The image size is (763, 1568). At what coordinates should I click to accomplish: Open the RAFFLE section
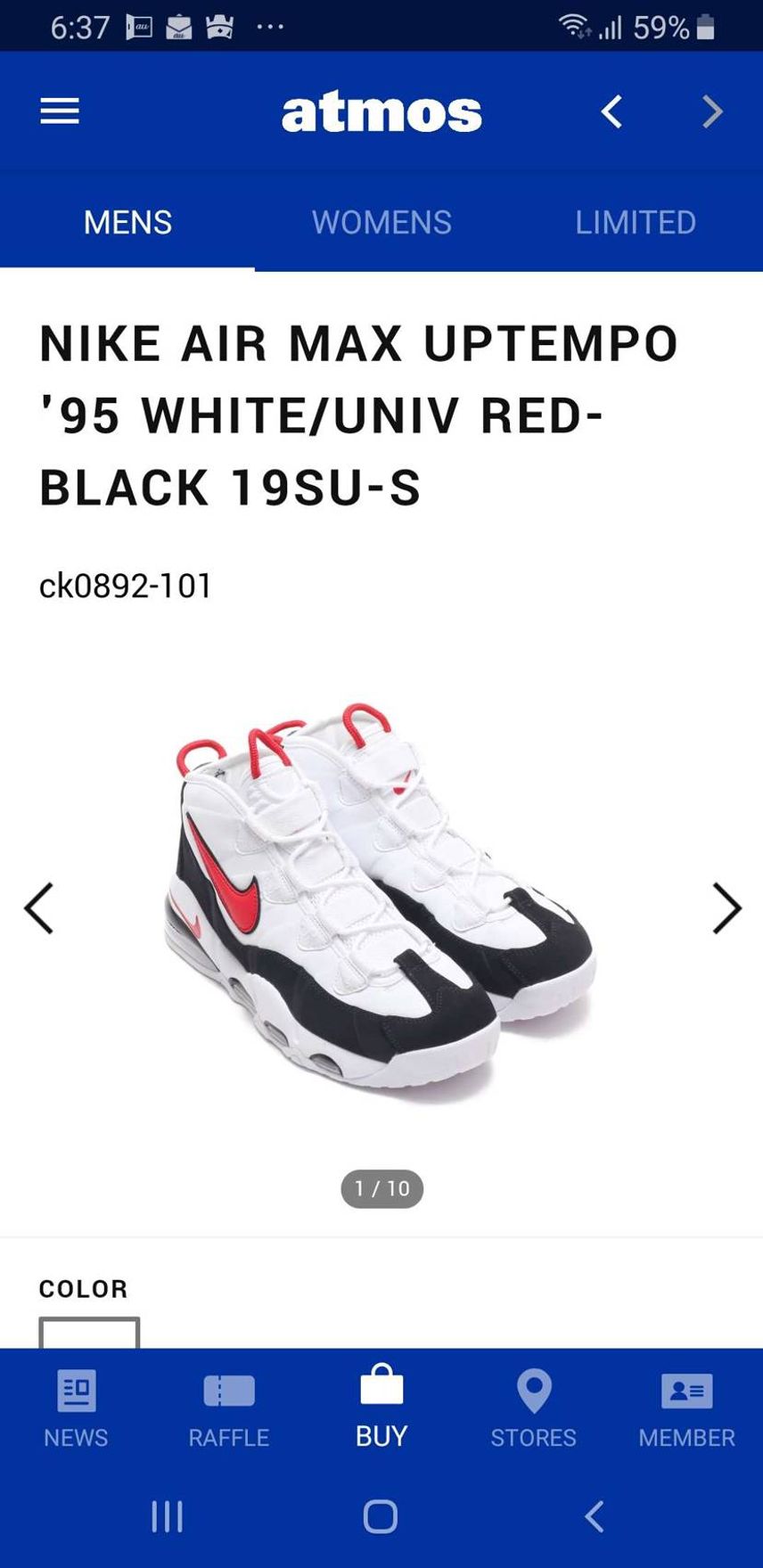point(229,1408)
